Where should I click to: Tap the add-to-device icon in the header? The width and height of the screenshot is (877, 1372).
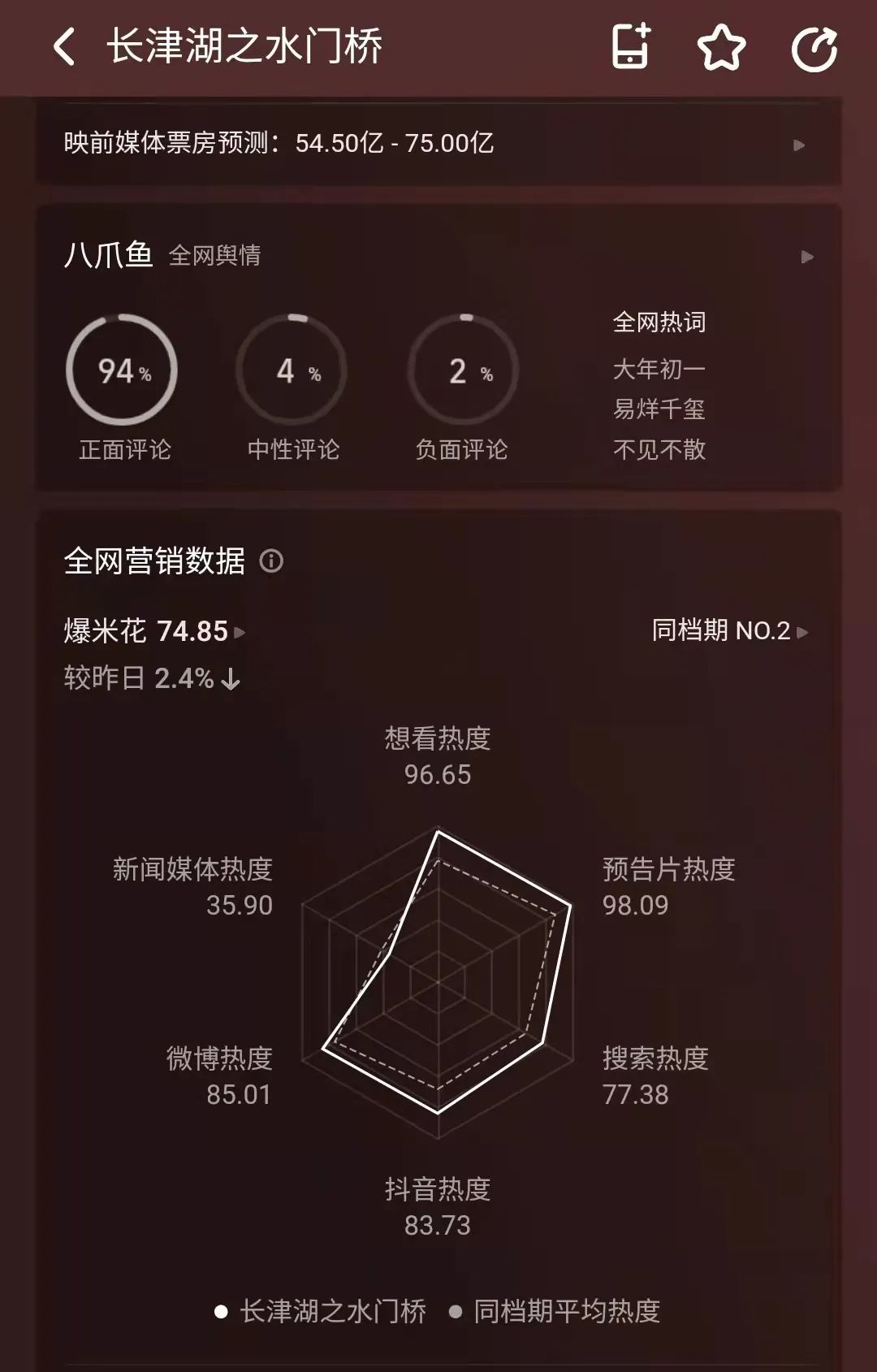pyautogui.click(x=631, y=47)
